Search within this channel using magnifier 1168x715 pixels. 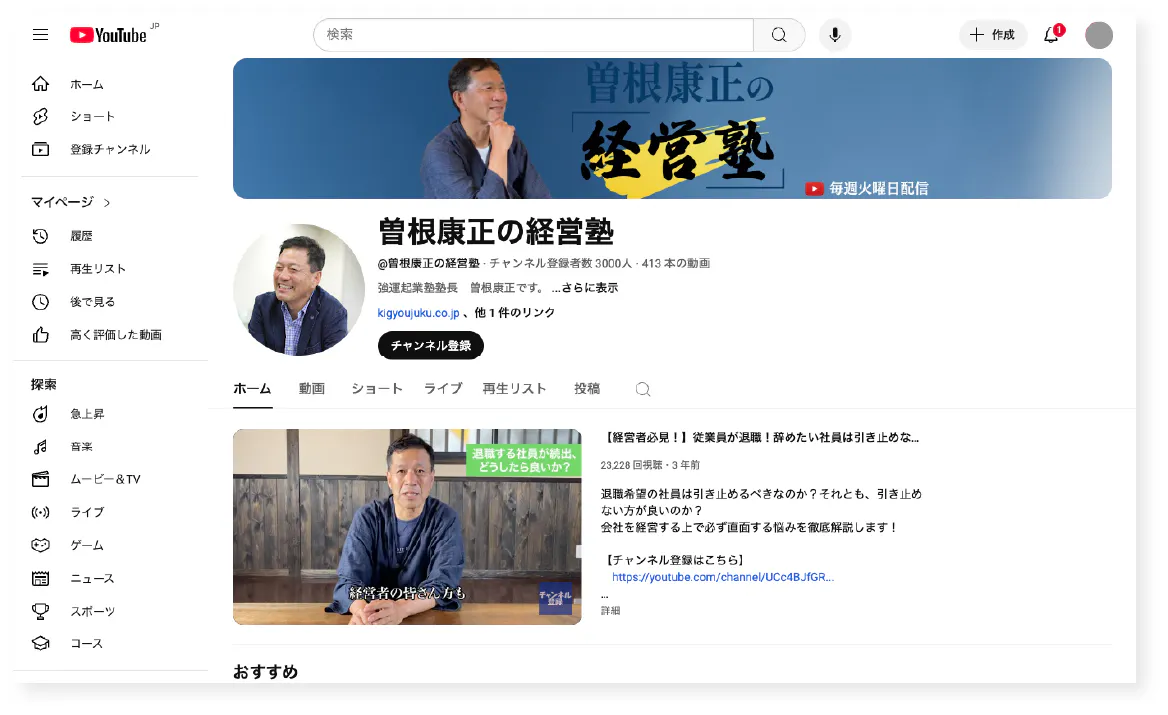click(x=643, y=389)
